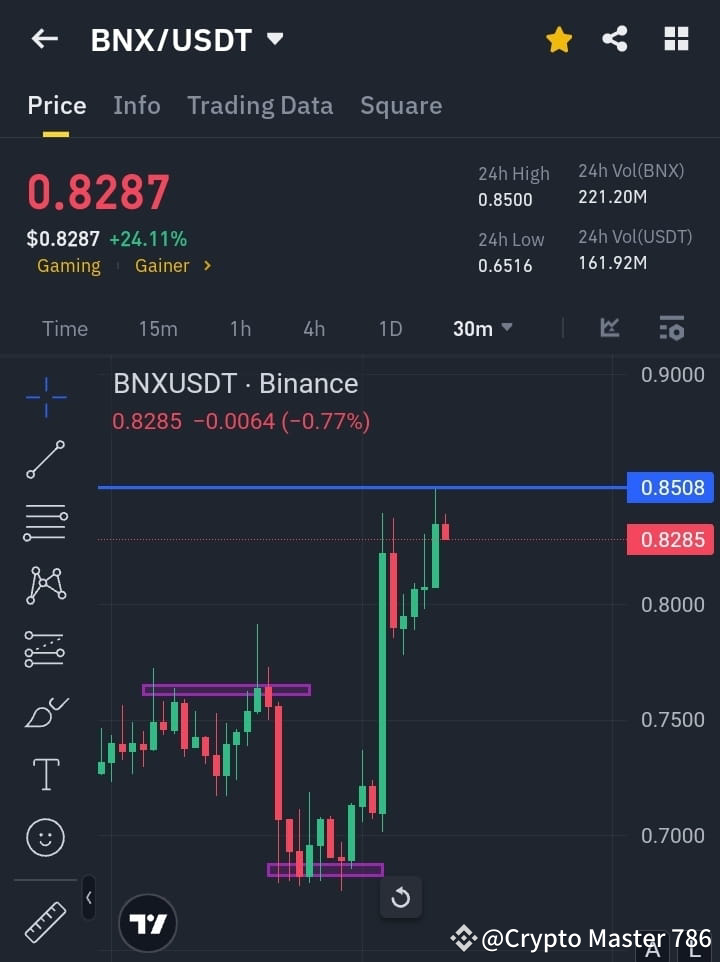Open chart settings
This screenshot has width=720, height=962.
click(671, 328)
